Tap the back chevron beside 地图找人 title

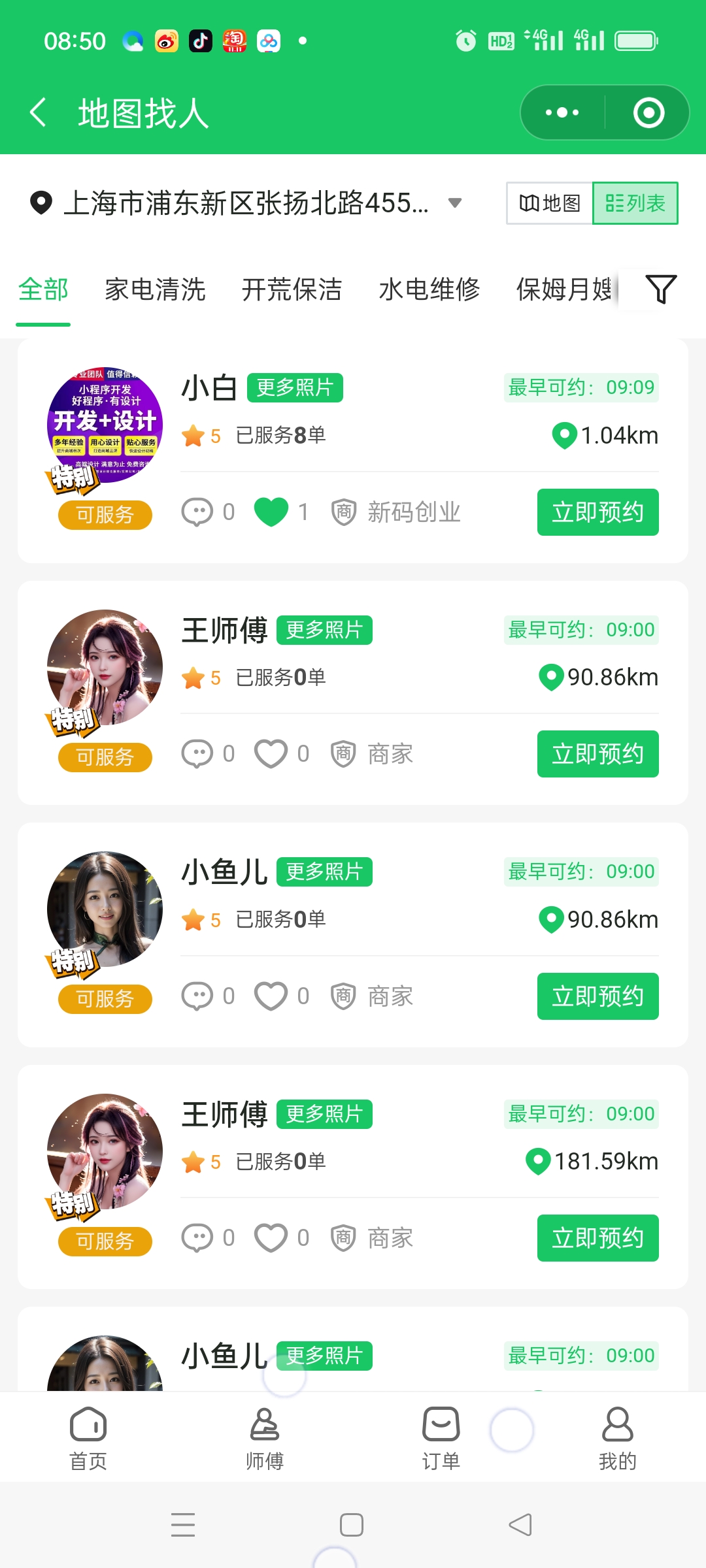tap(37, 112)
